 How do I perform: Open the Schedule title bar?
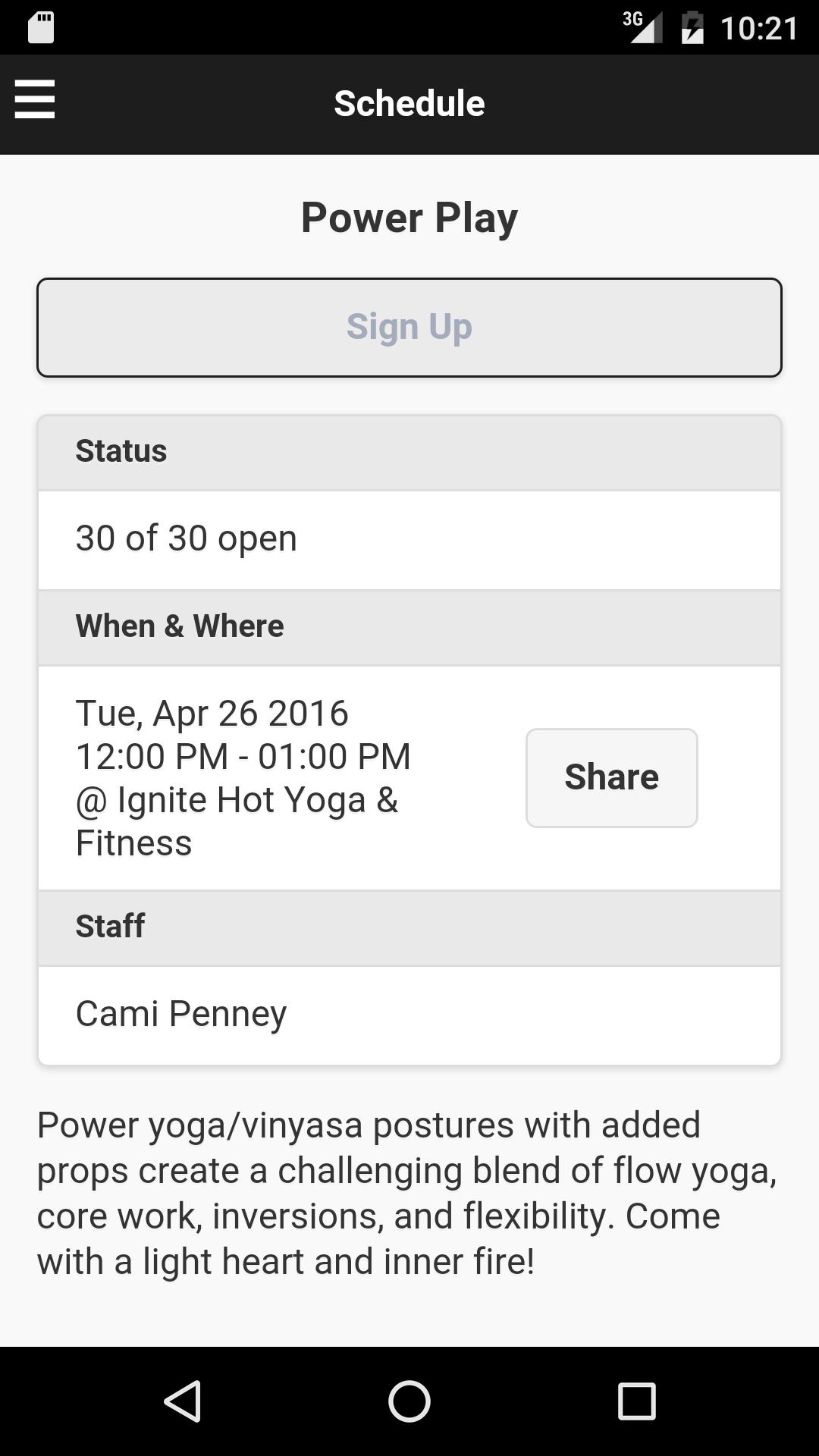click(x=409, y=102)
